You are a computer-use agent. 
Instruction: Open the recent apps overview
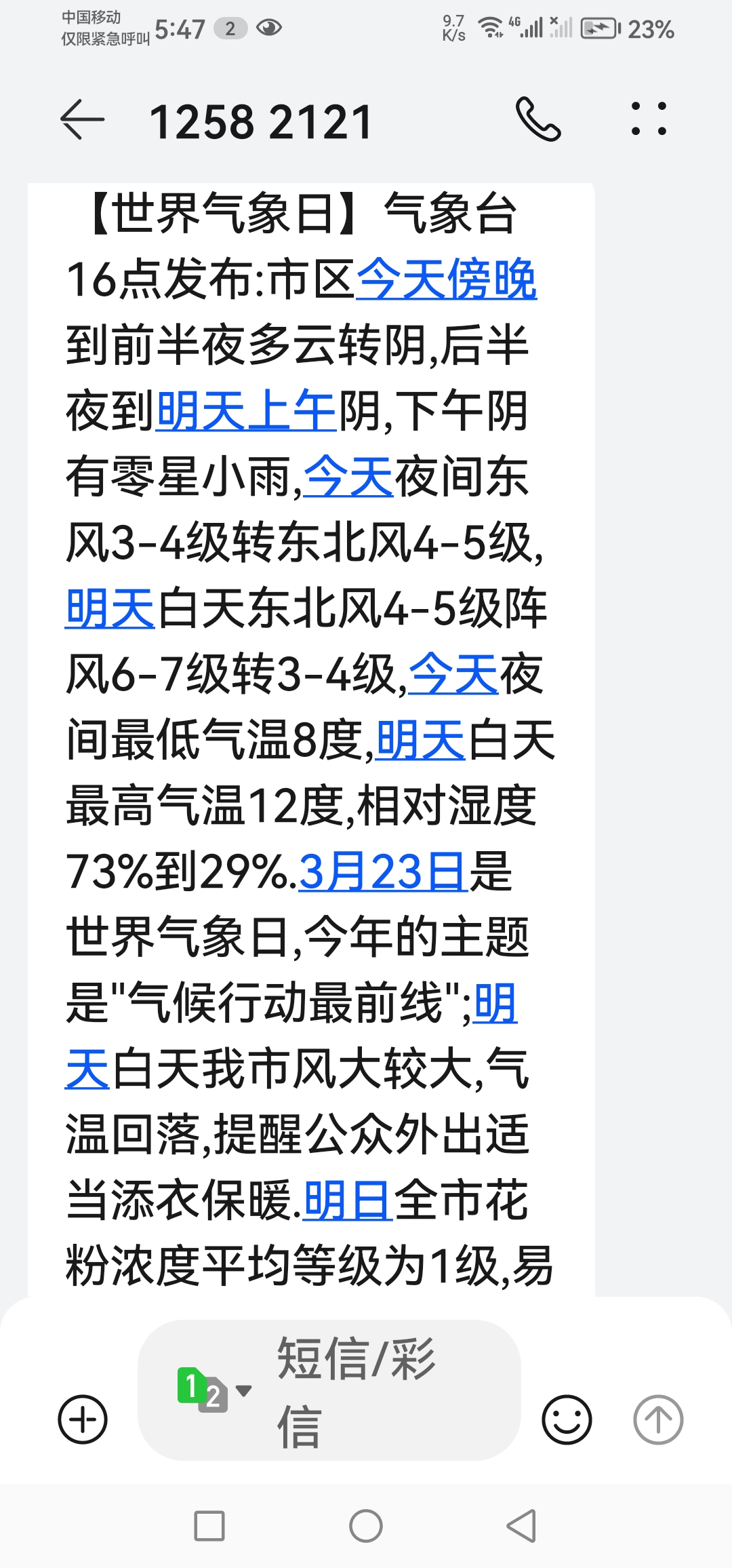click(x=209, y=1526)
